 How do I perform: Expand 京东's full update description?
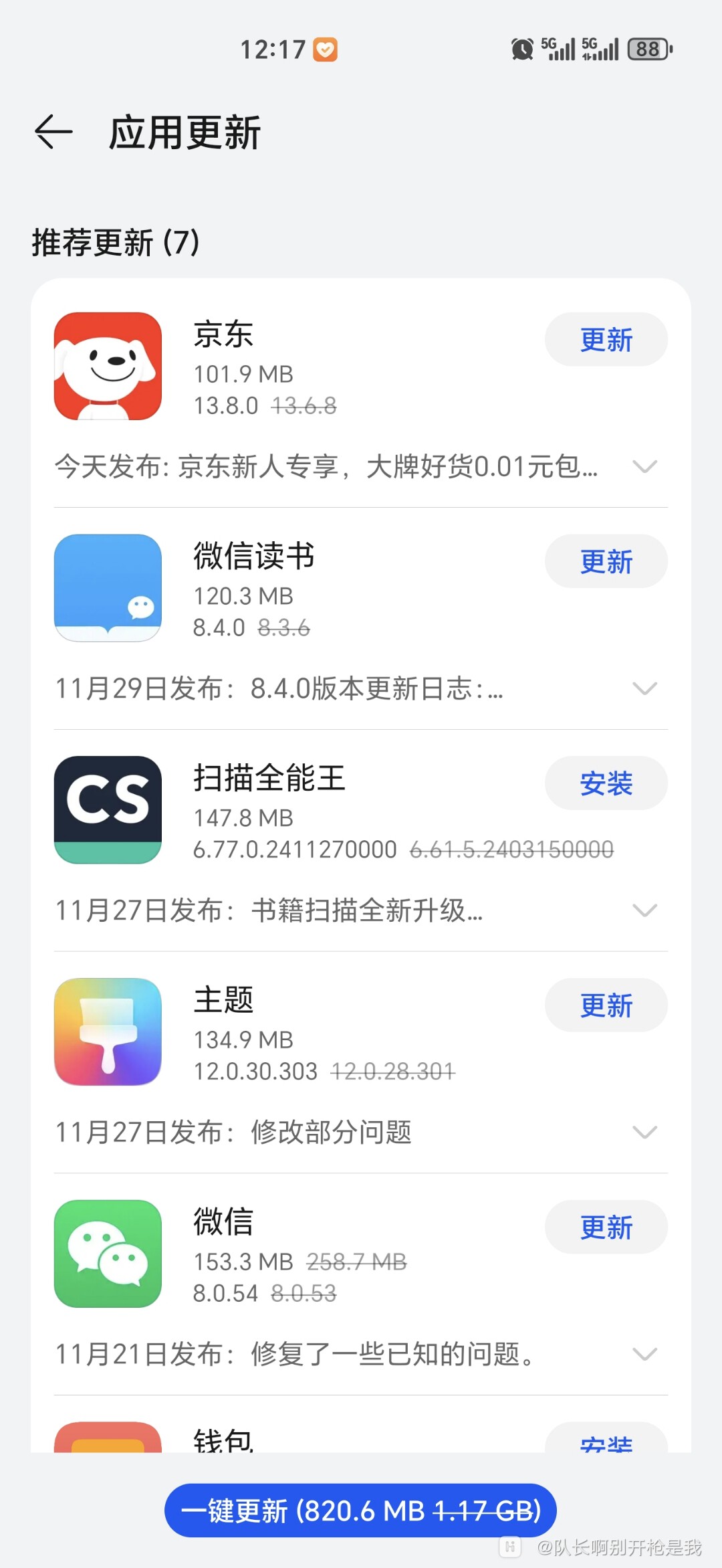pyautogui.click(x=644, y=467)
